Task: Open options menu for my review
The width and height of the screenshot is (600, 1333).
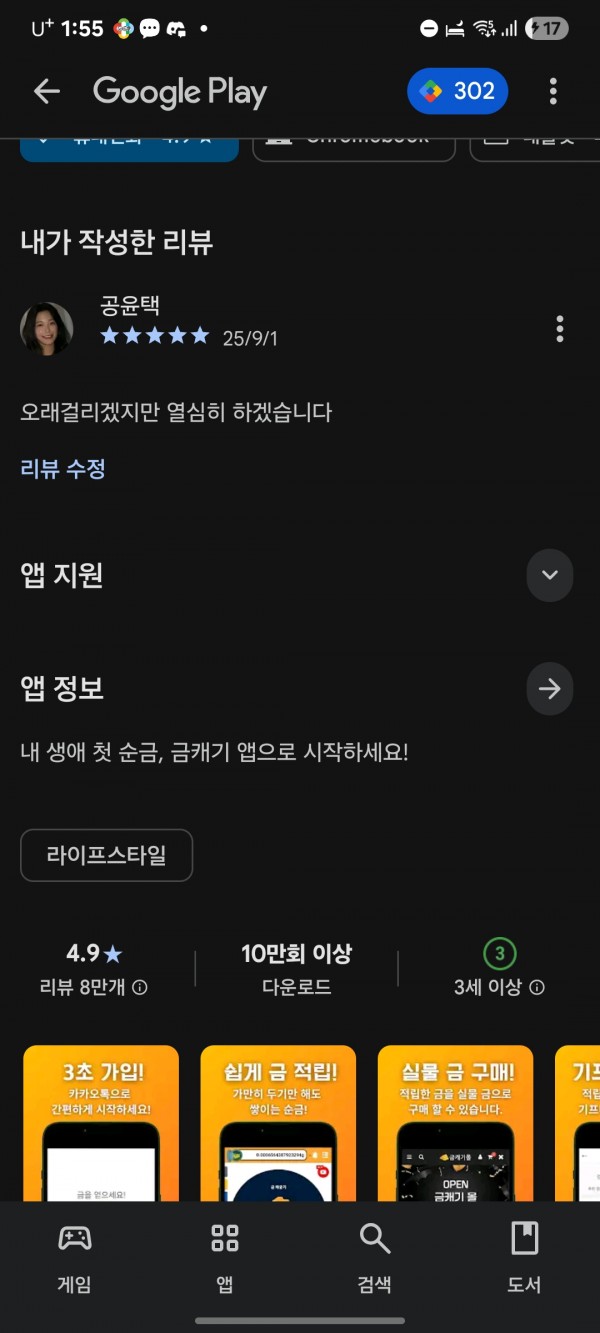Action: click(x=559, y=328)
